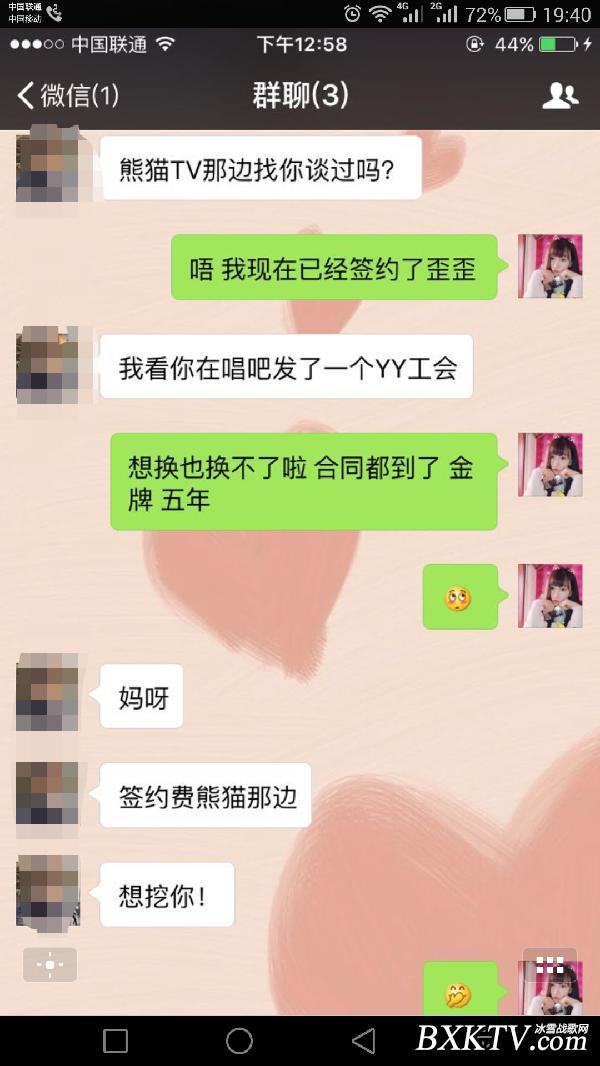
Task: Go back to the 微信(1) chat list
Action: pos(68,96)
